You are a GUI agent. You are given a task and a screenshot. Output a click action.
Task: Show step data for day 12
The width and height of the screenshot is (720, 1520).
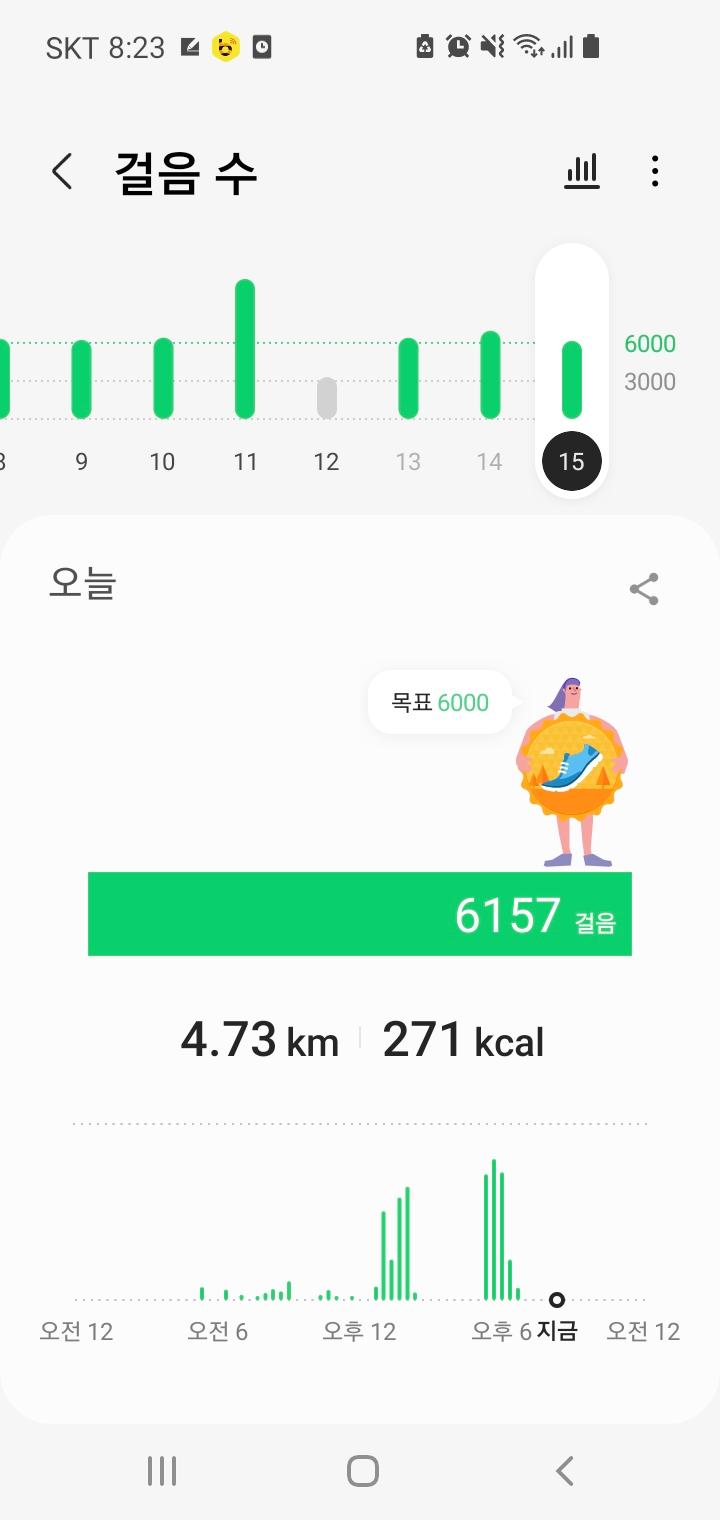[x=327, y=398]
